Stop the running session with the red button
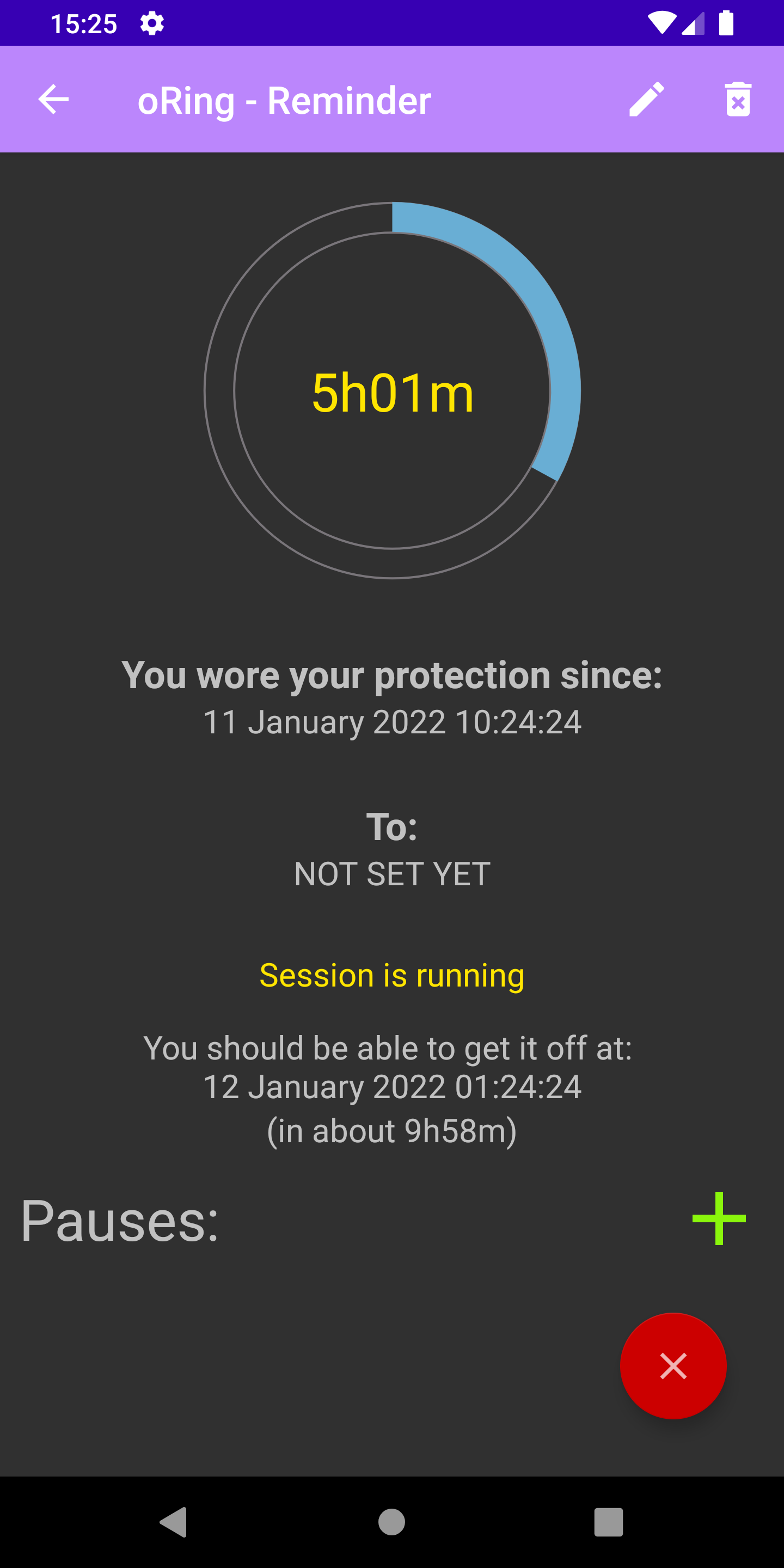 (x=672, y=1365)
